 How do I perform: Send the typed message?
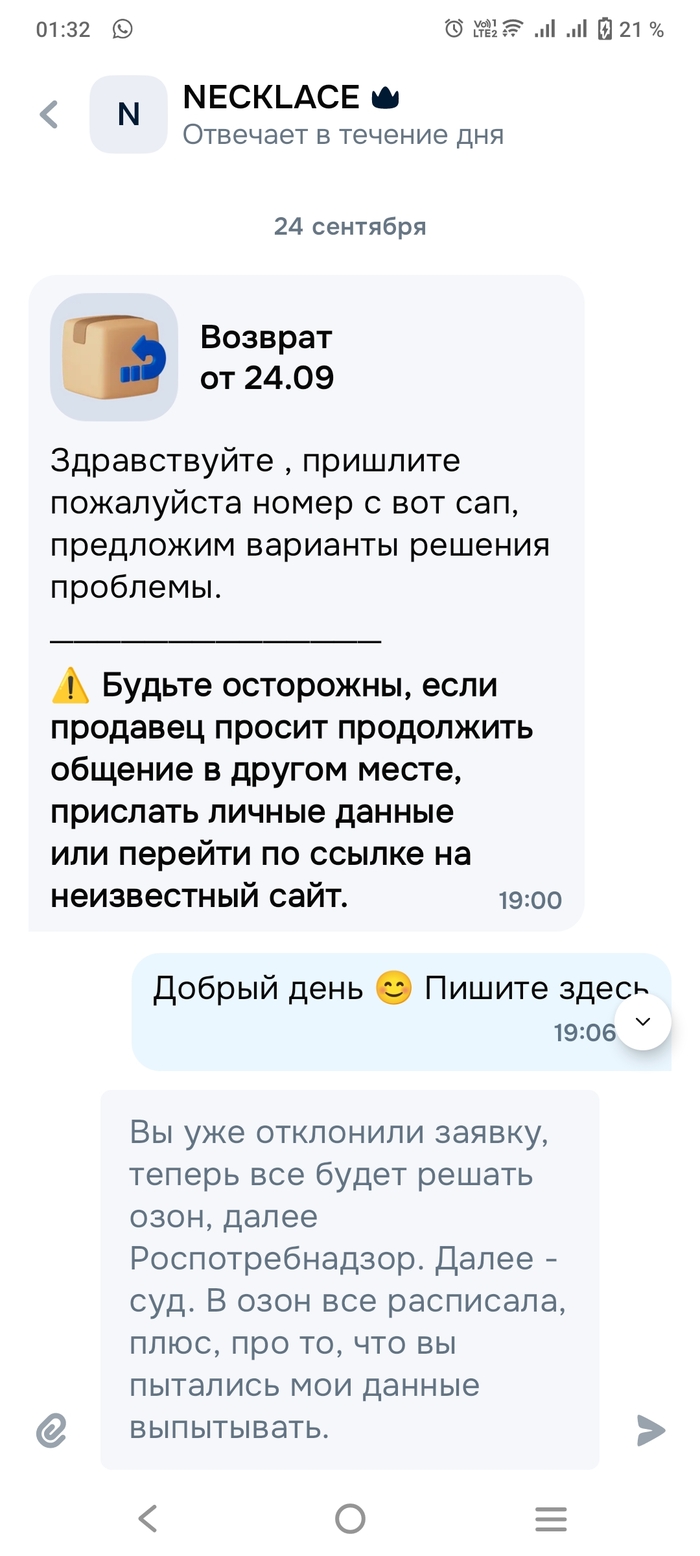(x=651, y=1431)
